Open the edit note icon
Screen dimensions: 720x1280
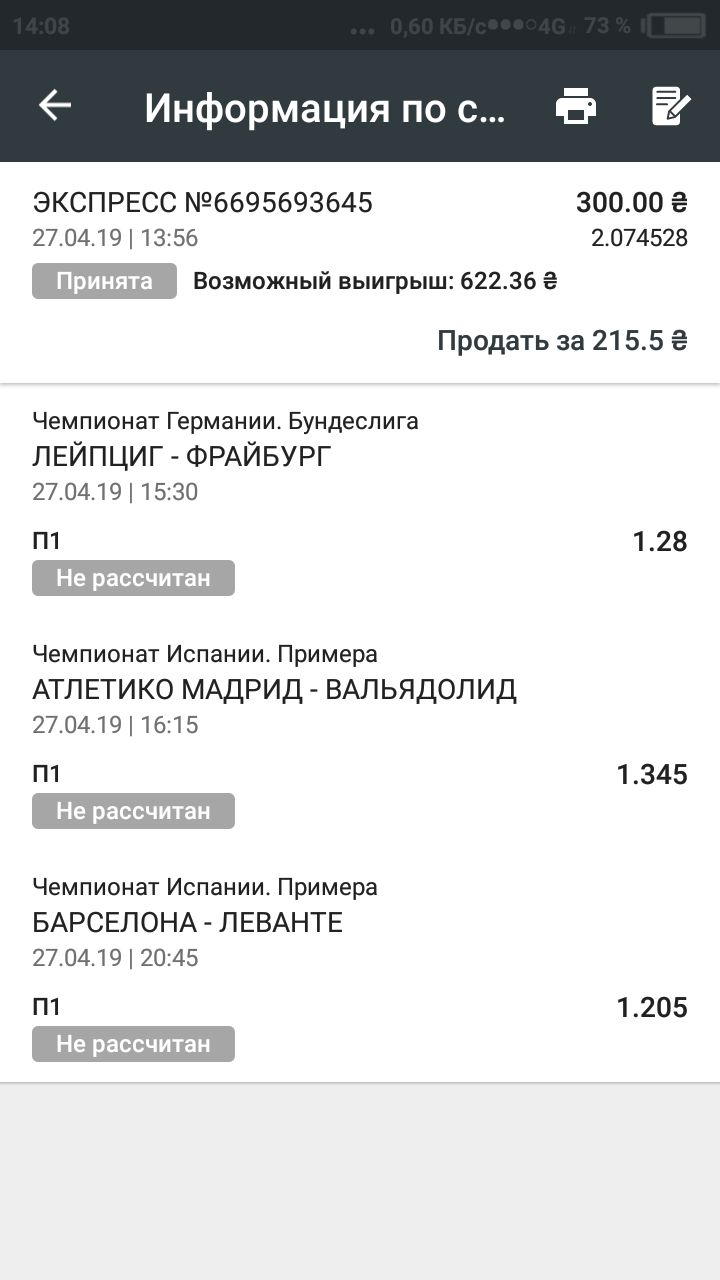(671, 106)
